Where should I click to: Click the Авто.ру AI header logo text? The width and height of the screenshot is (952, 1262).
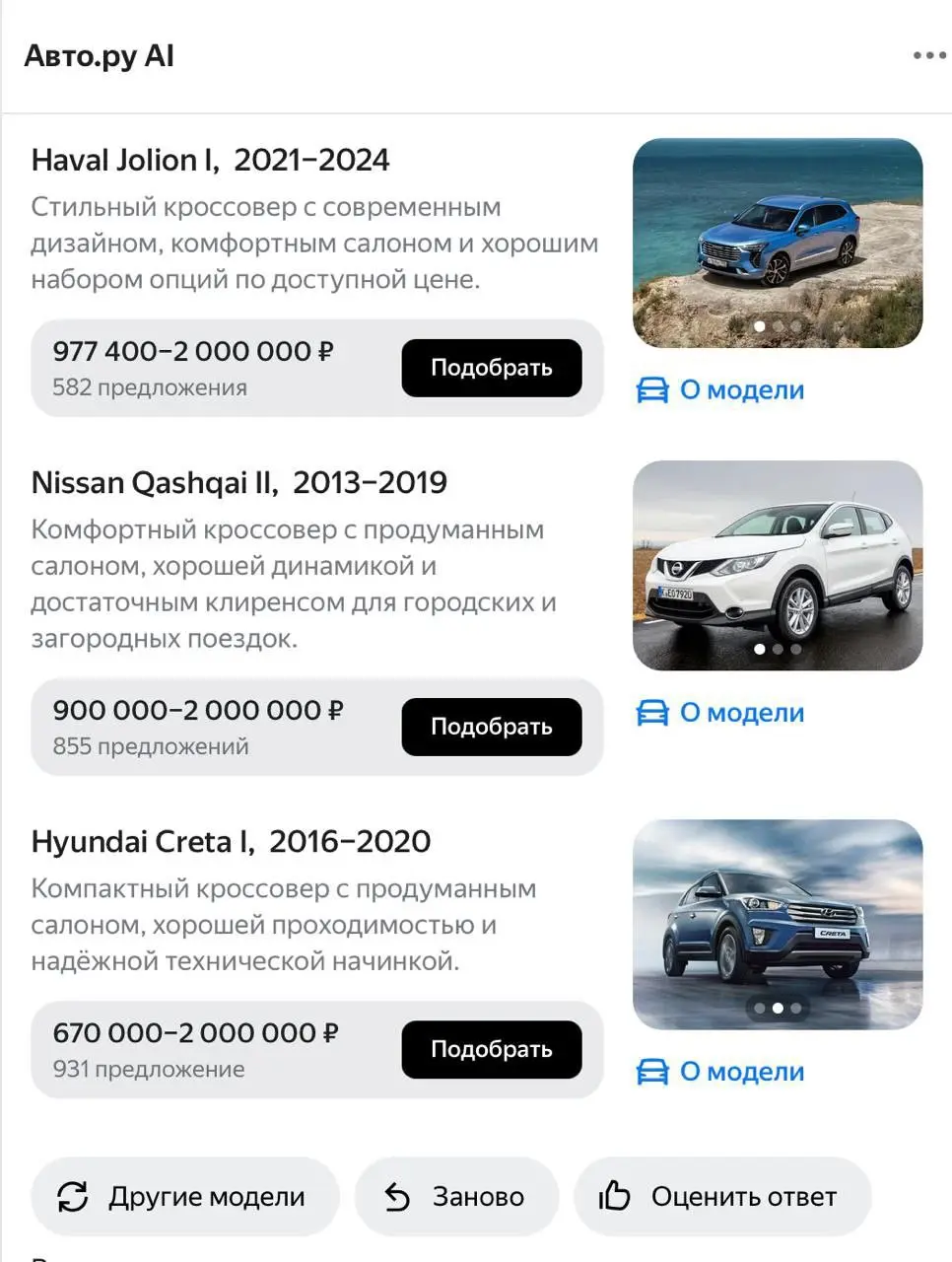99,56
